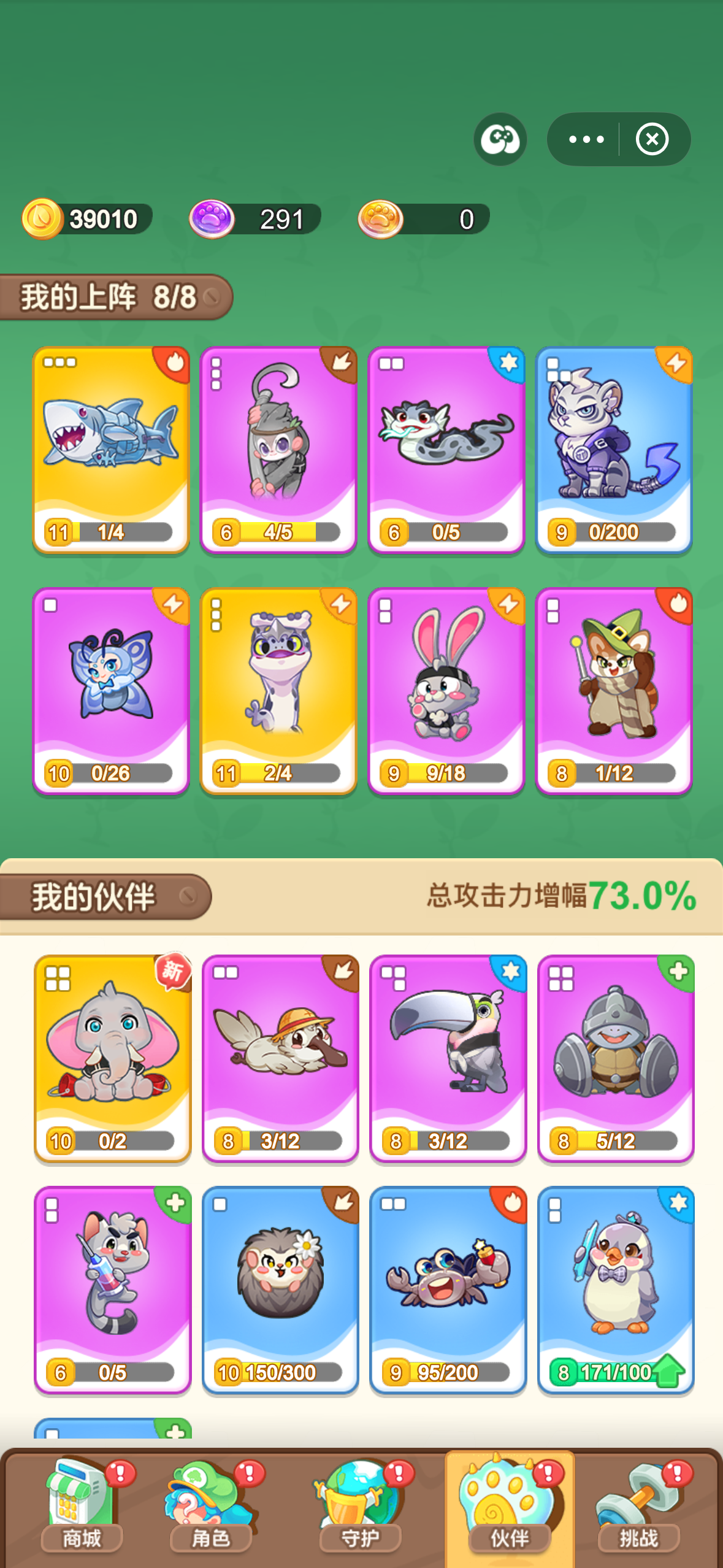Open the crab card 95/200
This screenshot has width=723, height=1568.
448,1288
